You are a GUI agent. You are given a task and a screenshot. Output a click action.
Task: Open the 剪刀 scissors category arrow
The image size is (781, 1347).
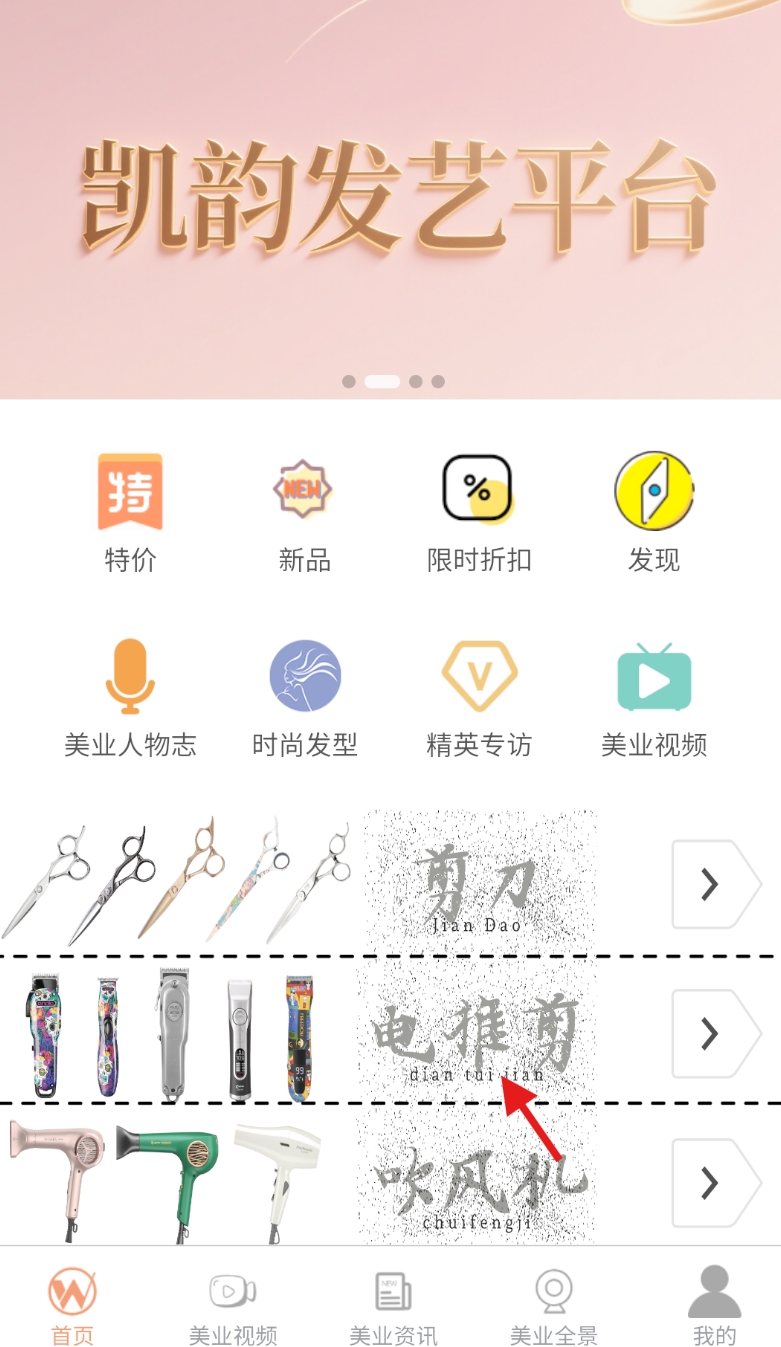click(714, 884)
